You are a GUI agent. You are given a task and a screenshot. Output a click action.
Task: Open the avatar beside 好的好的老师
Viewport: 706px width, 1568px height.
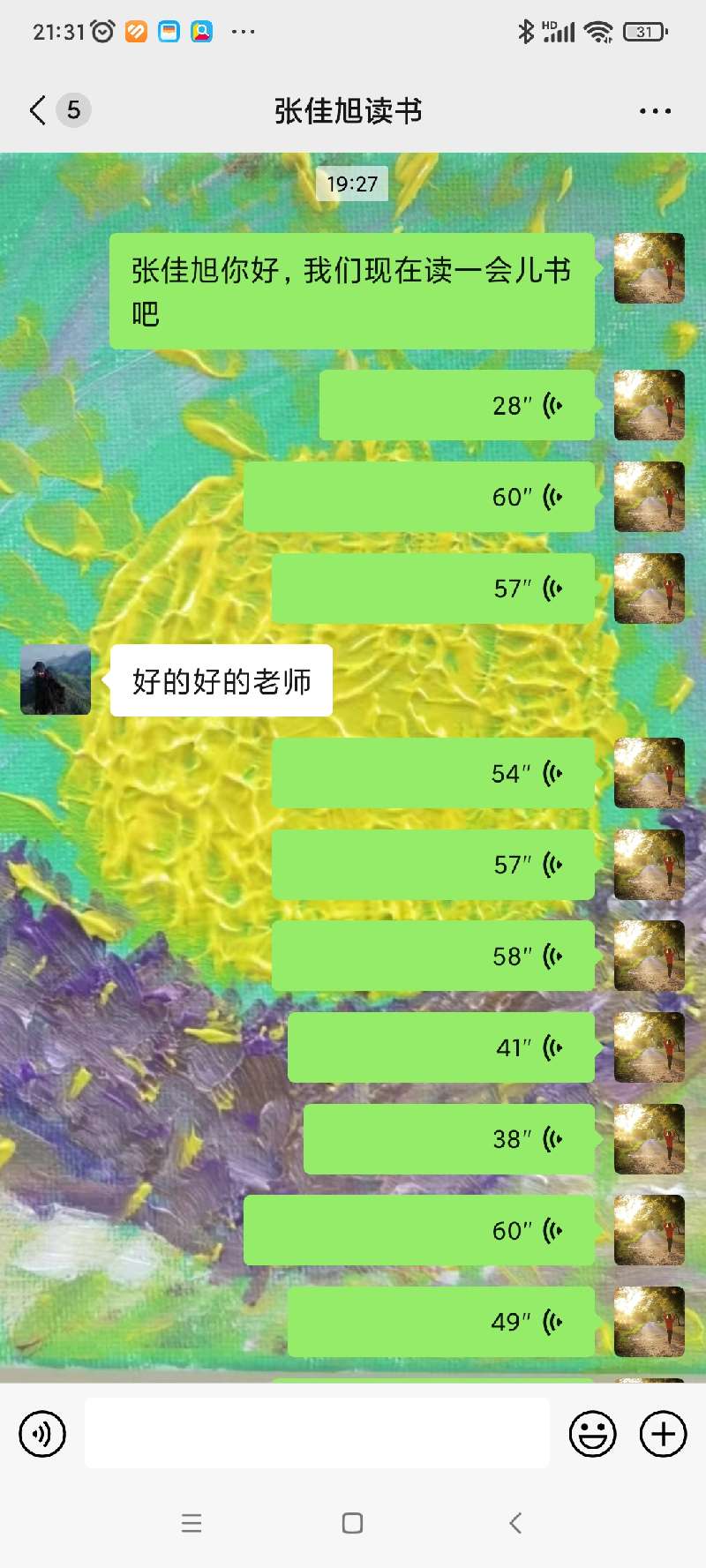pos(56,679)
